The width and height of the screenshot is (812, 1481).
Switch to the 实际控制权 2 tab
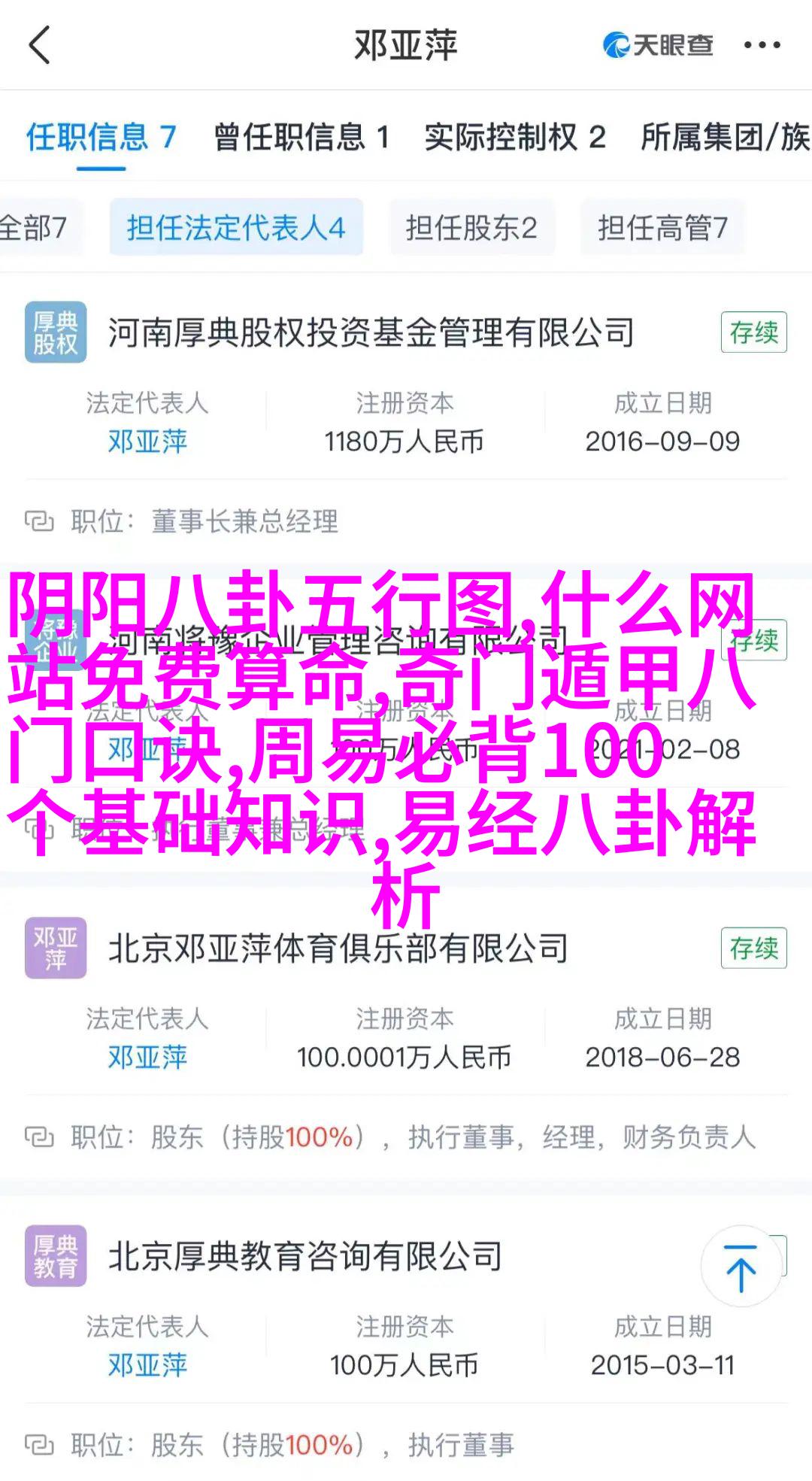515,138
